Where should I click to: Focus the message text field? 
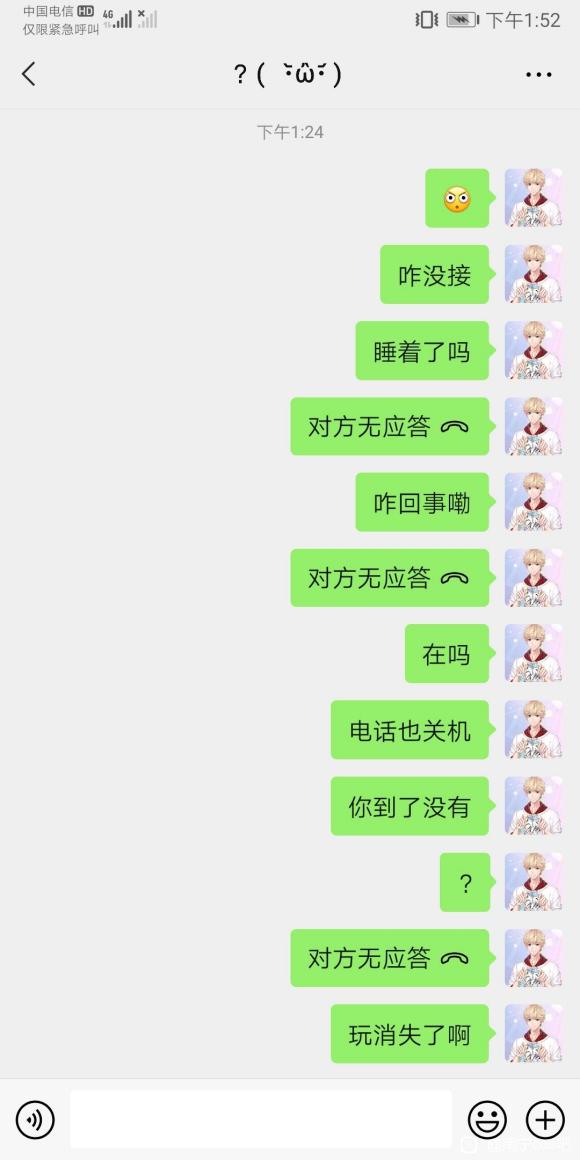point(260,1119)
